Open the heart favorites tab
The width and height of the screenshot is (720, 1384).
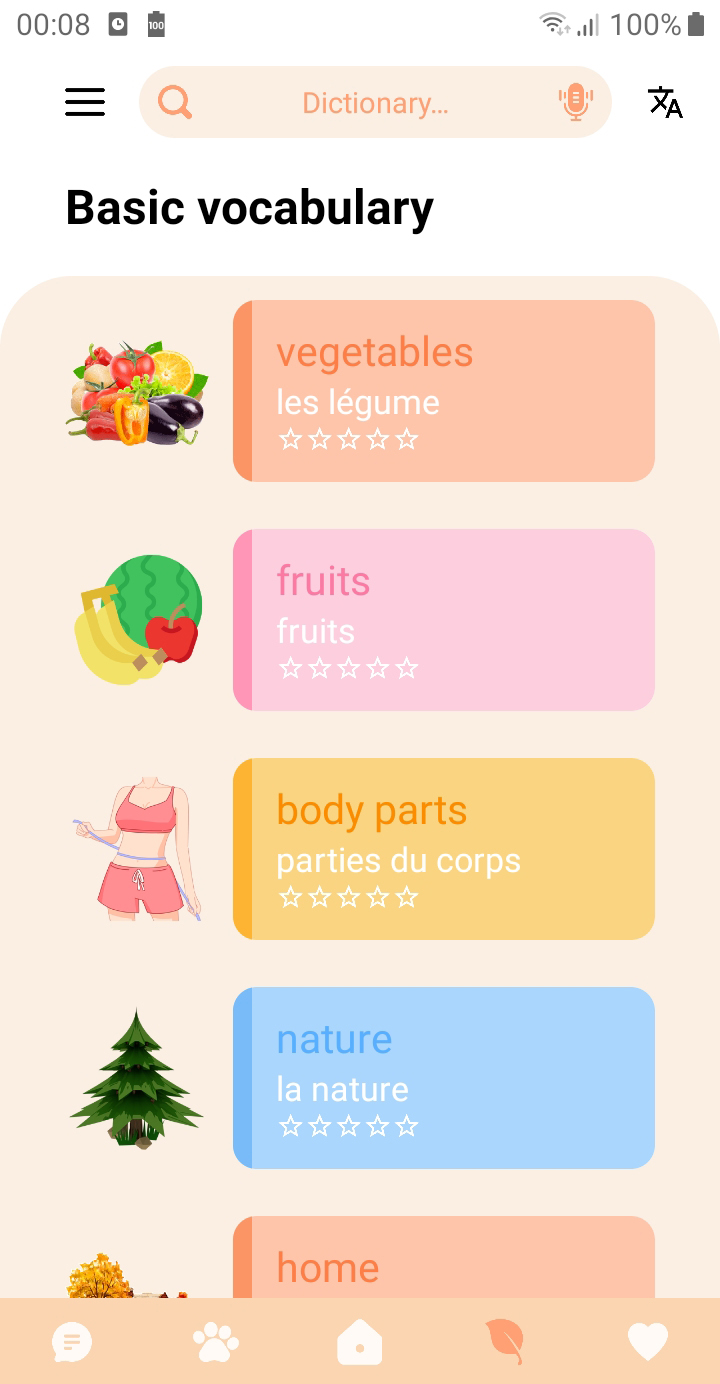(x=648, y=1342)
